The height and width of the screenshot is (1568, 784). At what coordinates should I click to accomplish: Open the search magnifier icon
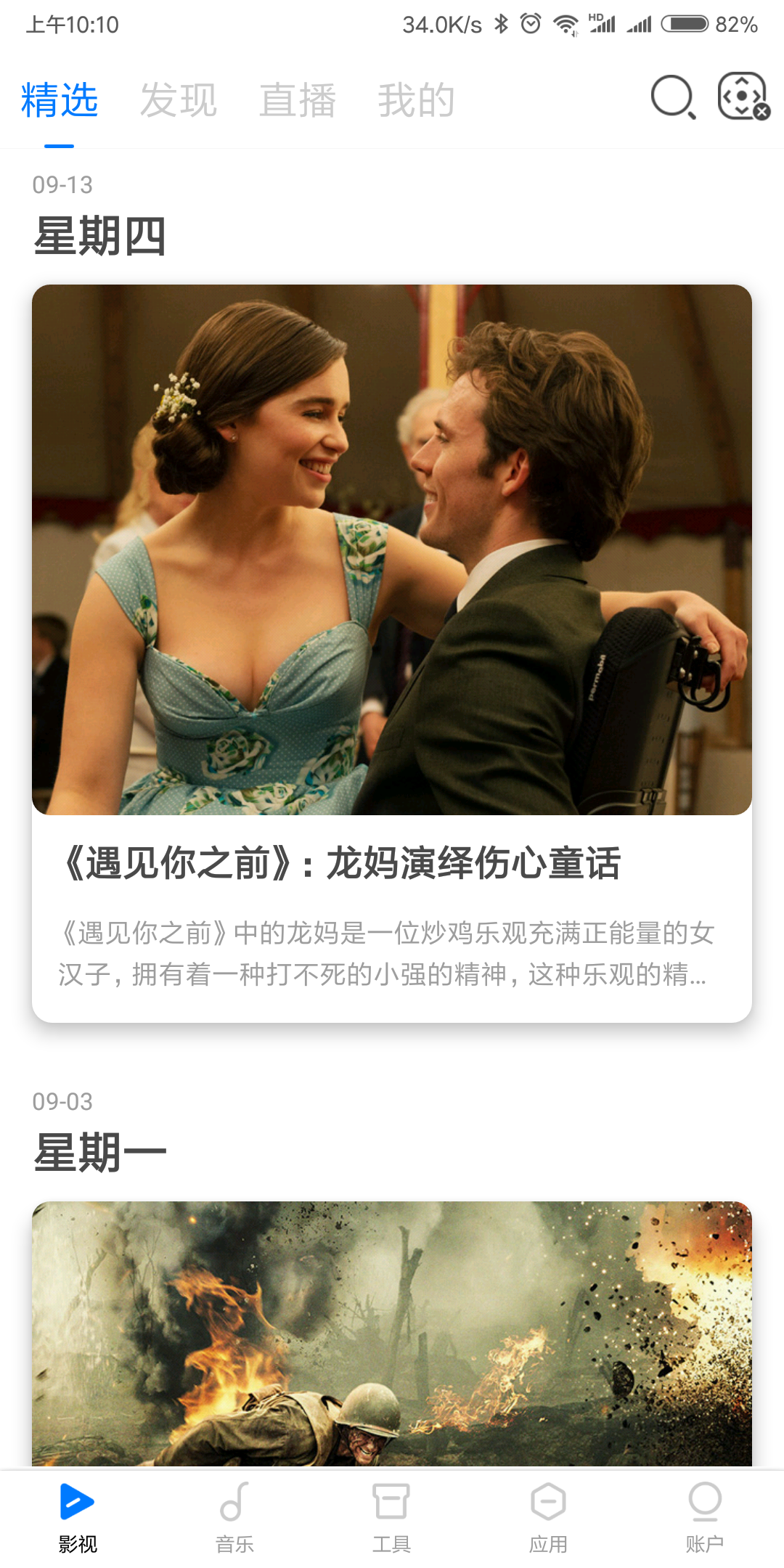[670, 97]
